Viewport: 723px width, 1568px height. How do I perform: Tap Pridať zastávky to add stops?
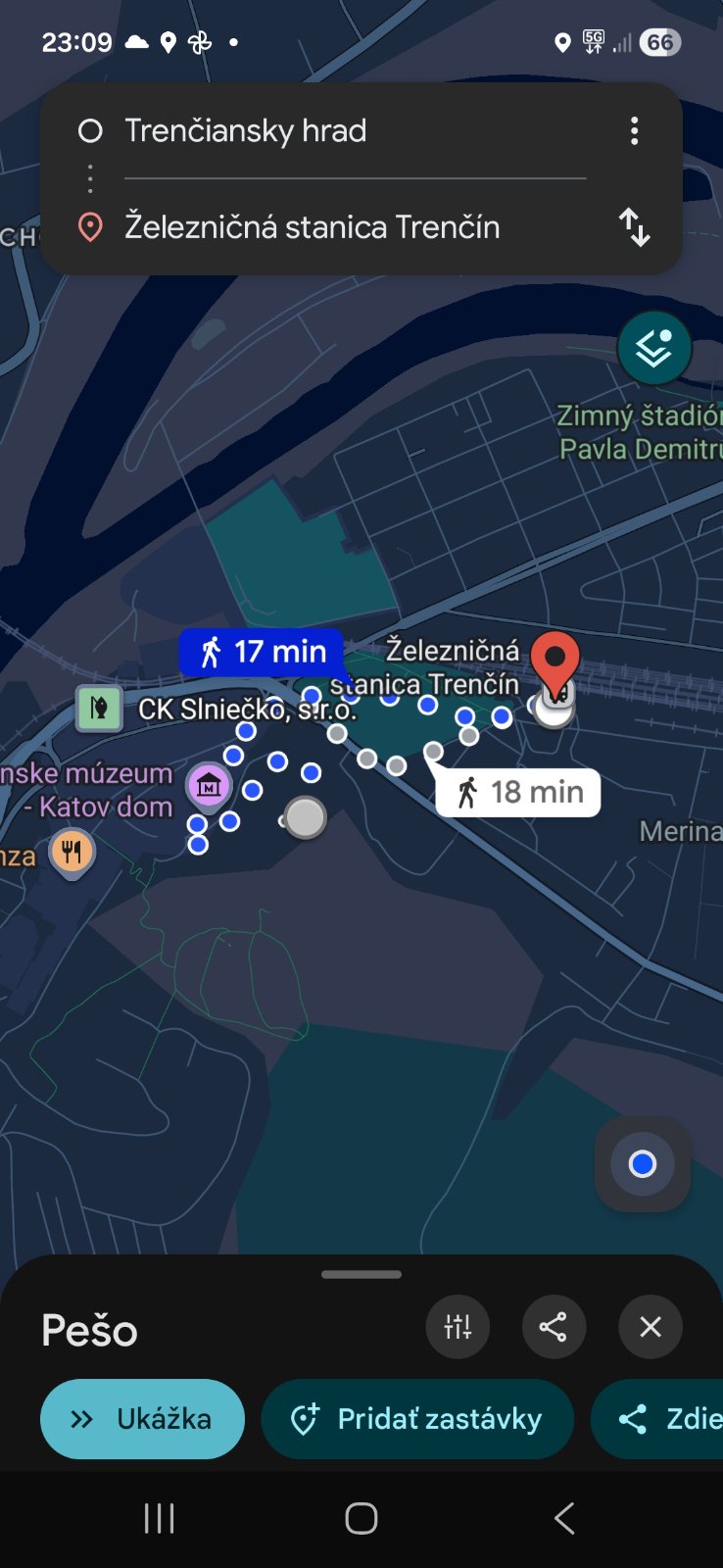(x=417, y=1419)
